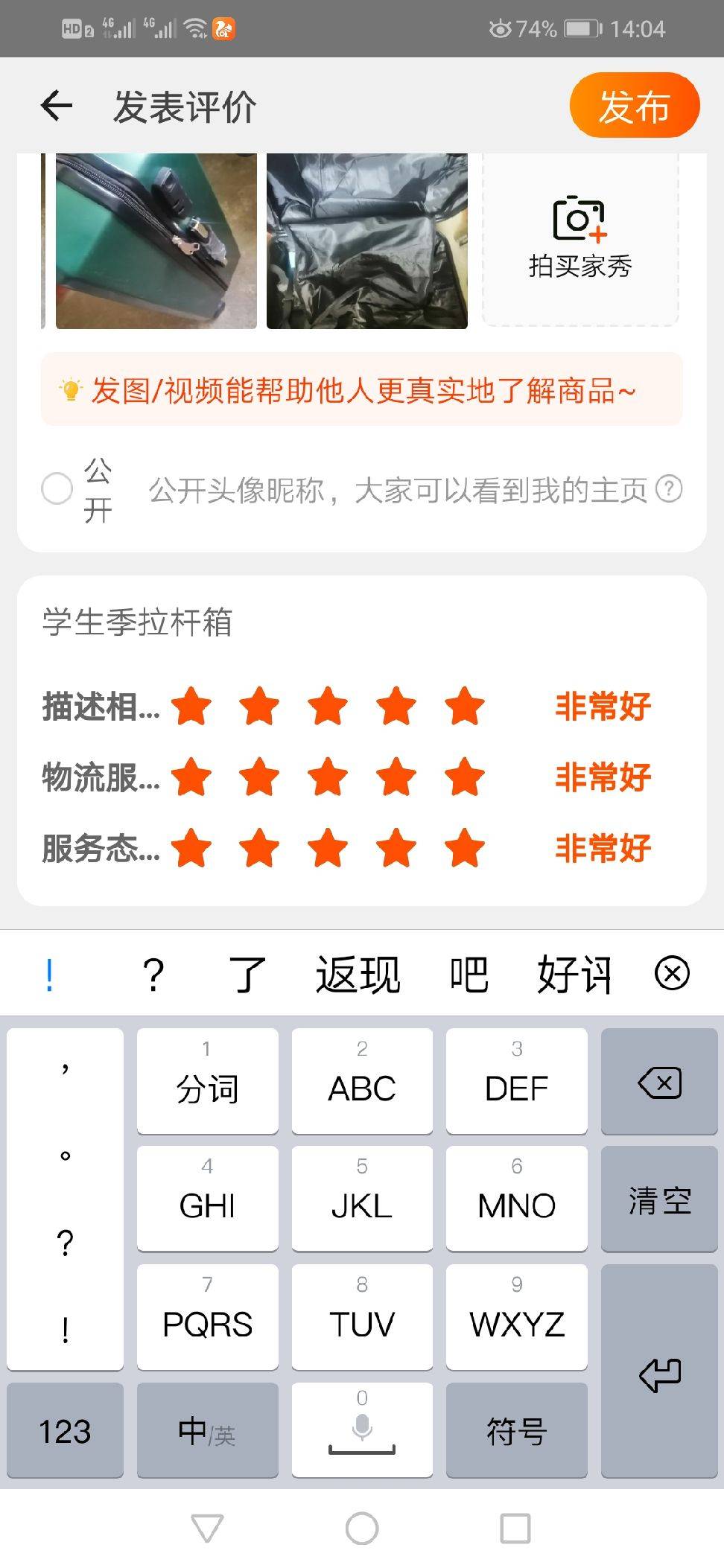724x1568 pixels.
Task: Dismiss the keyboard suggestion bar
Action: (x=672, y=973)
